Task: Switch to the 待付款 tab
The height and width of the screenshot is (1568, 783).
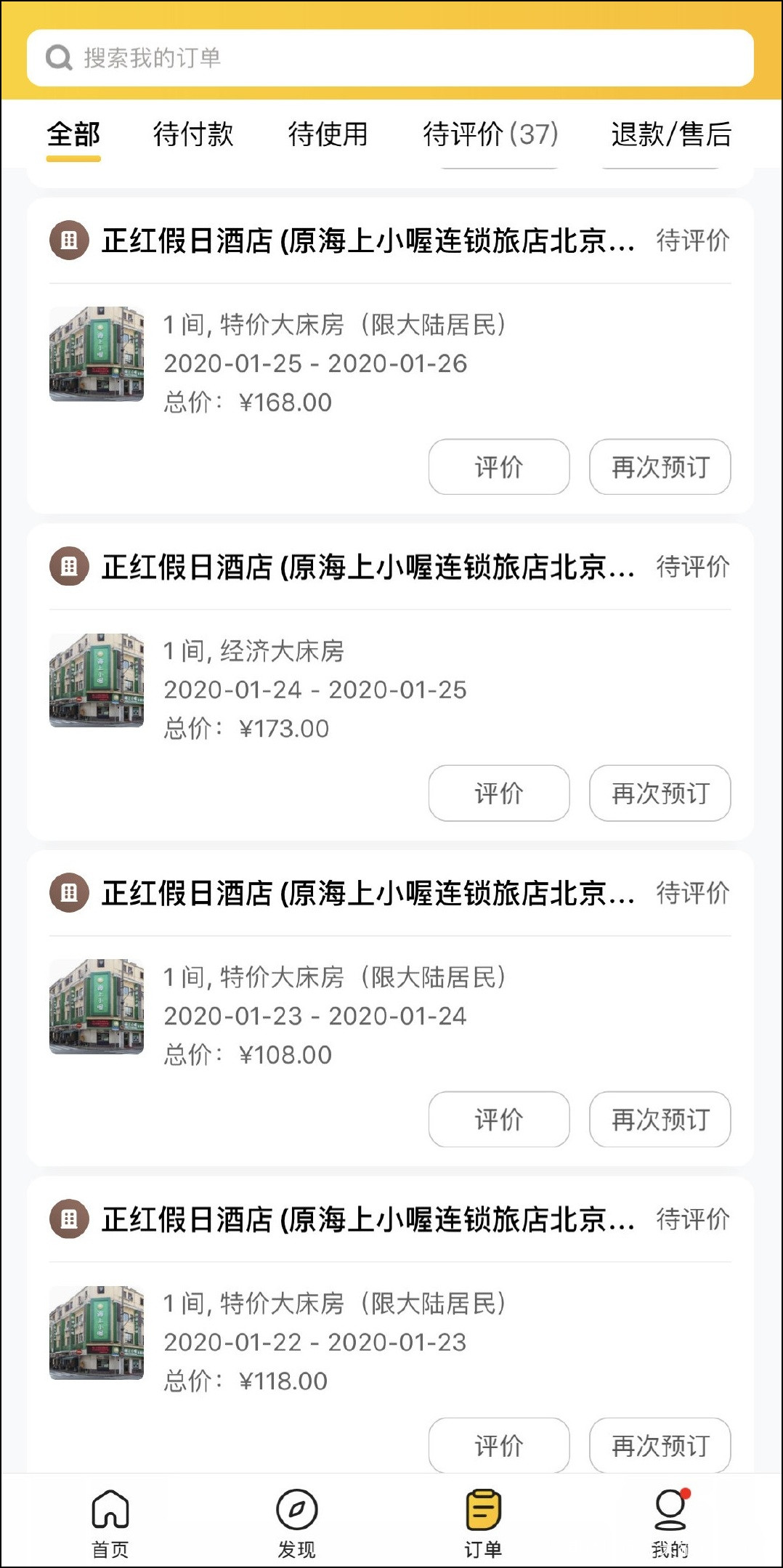Action: 193,134
